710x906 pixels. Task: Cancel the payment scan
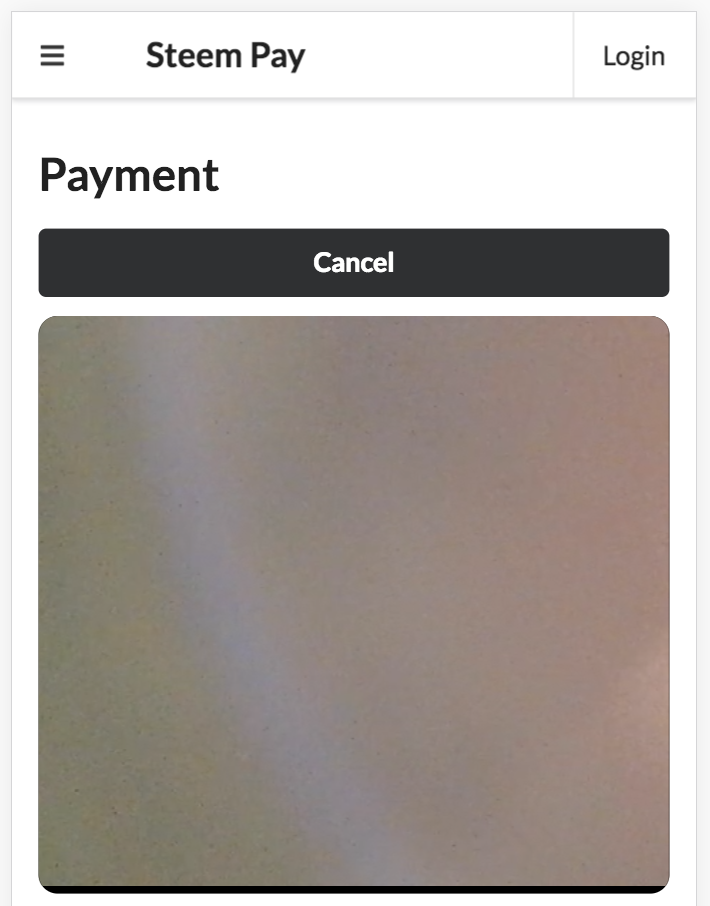click(354, 263)
